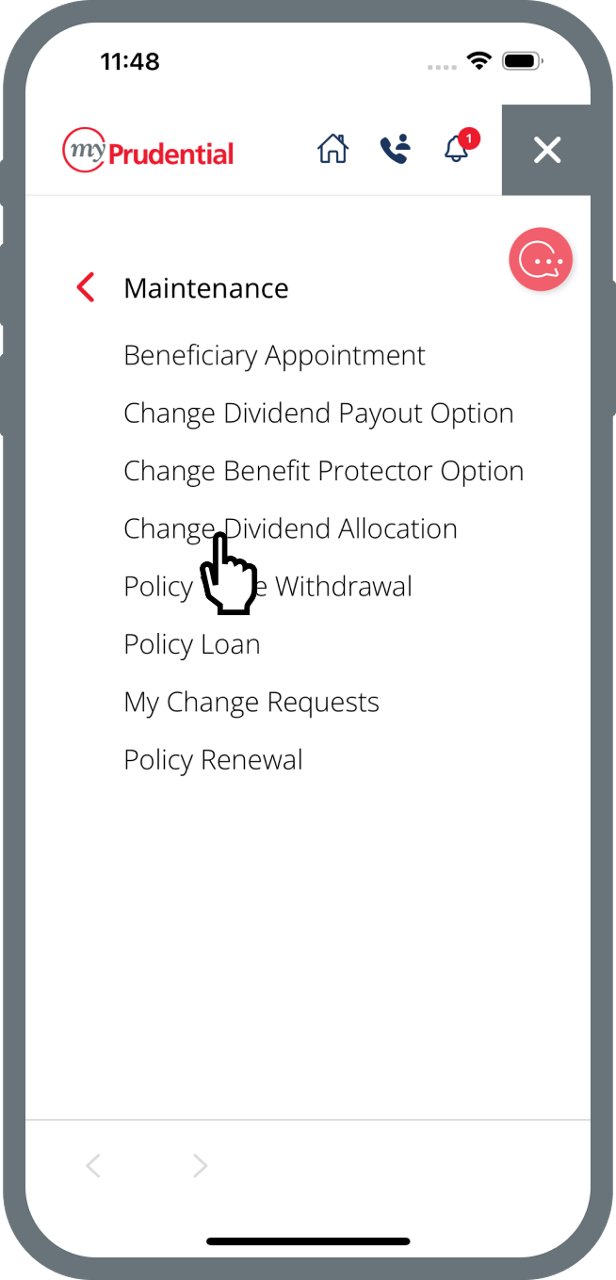Open the Policy Withdrawal row
Screen dimensions: 616x1280
pos(267,587)
